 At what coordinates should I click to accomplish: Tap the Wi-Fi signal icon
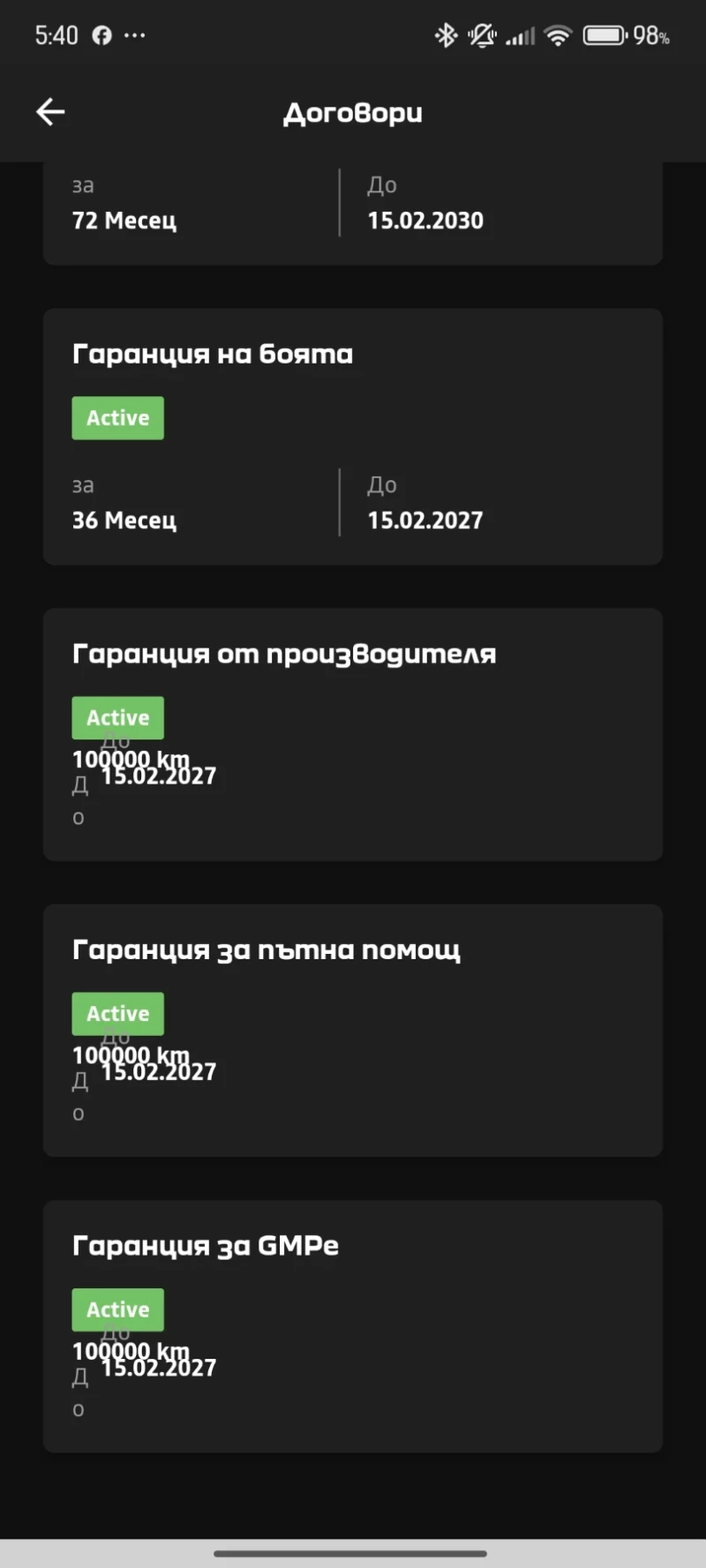(x=559, y=34)
